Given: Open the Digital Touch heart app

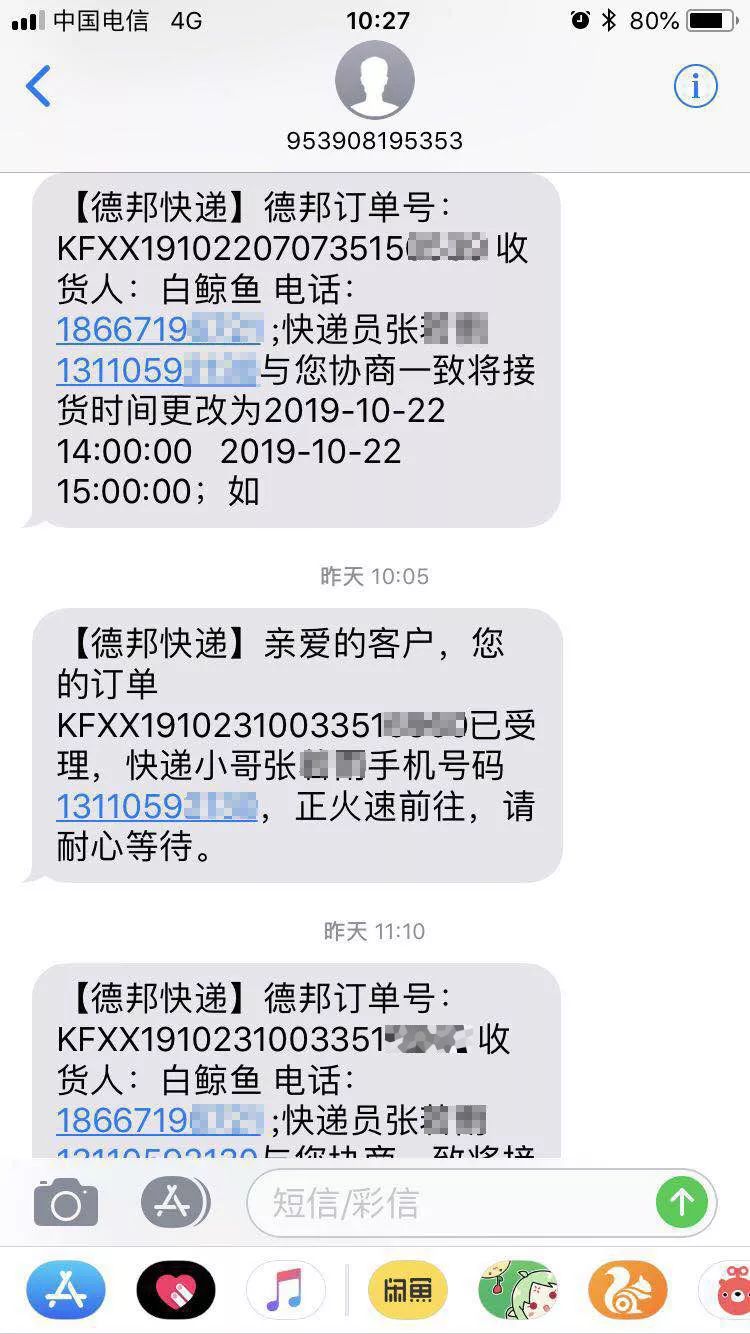Looking at the screenshot, I should pyautogui.click(x=176, y=1290).
